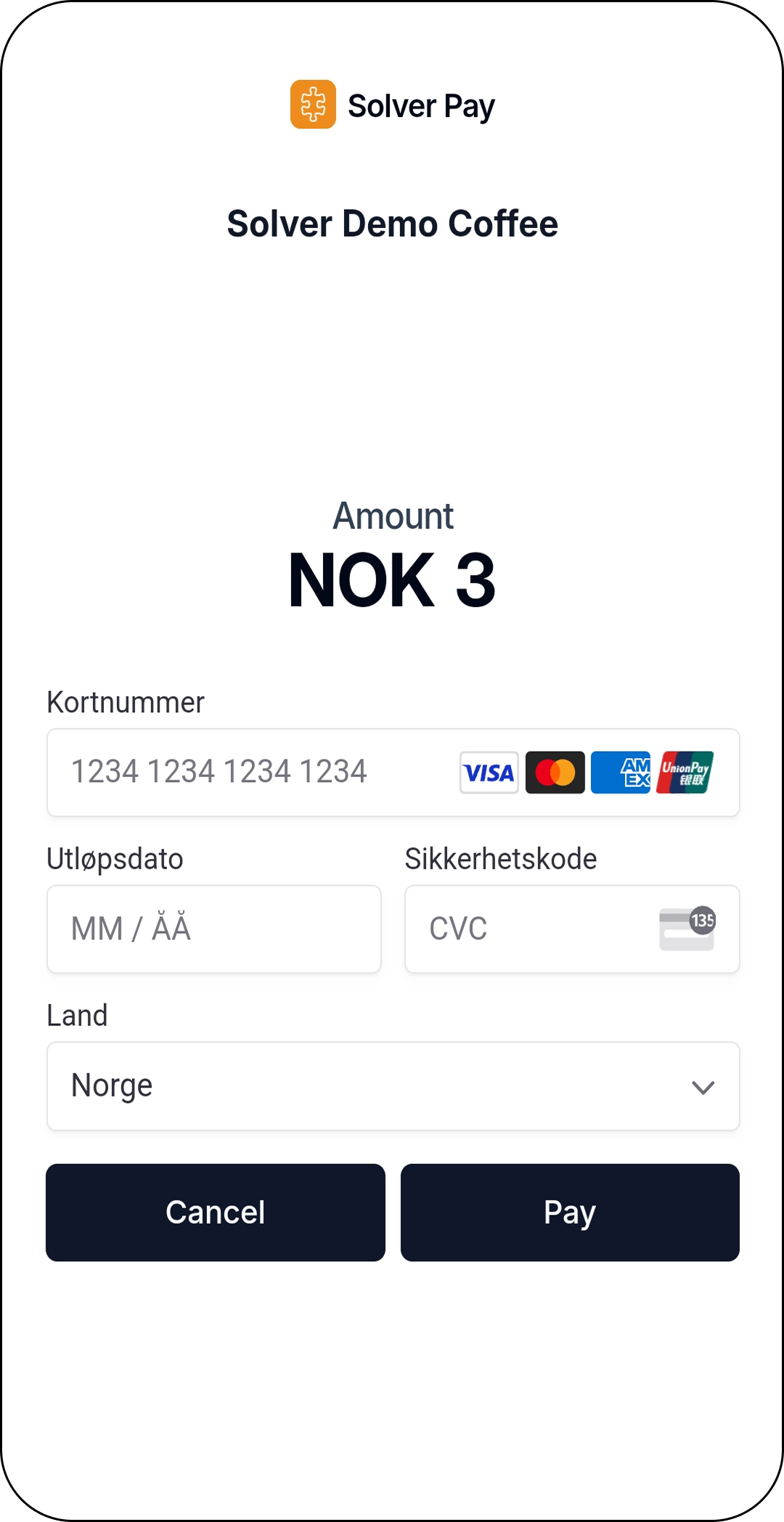Tap Pay to confirm NOK 3

570,1213
